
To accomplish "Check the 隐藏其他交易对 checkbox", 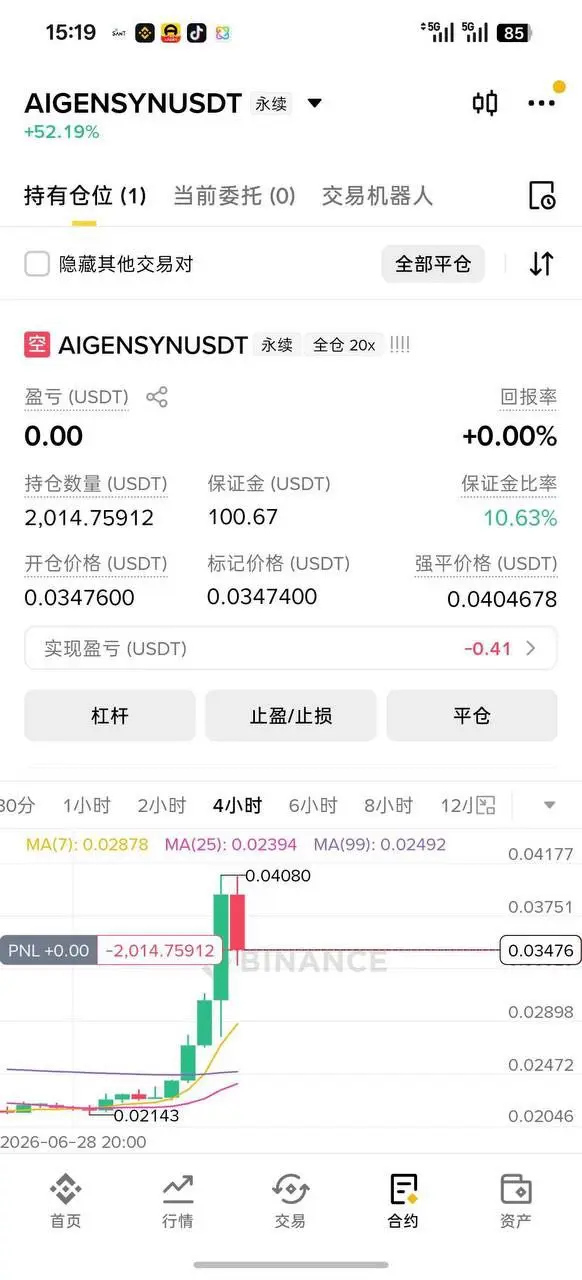I will [x=37, y=264].
